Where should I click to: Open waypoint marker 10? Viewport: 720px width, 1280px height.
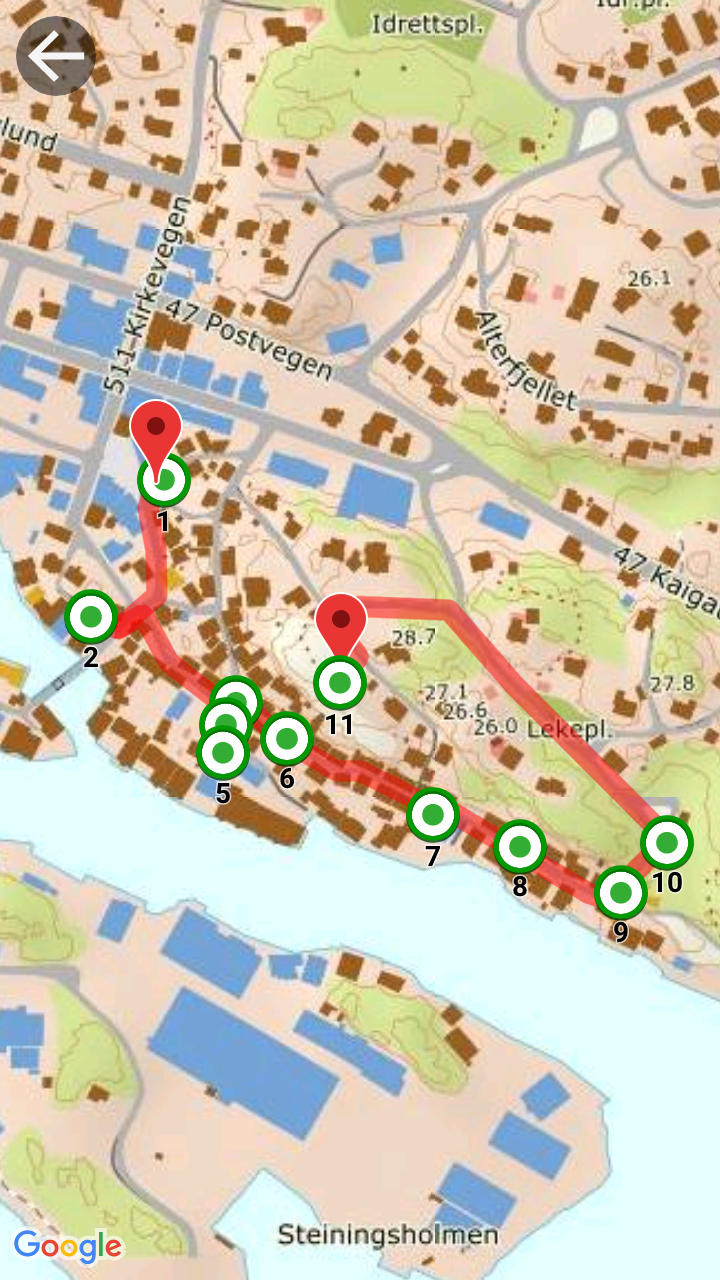tap(667, 843)
